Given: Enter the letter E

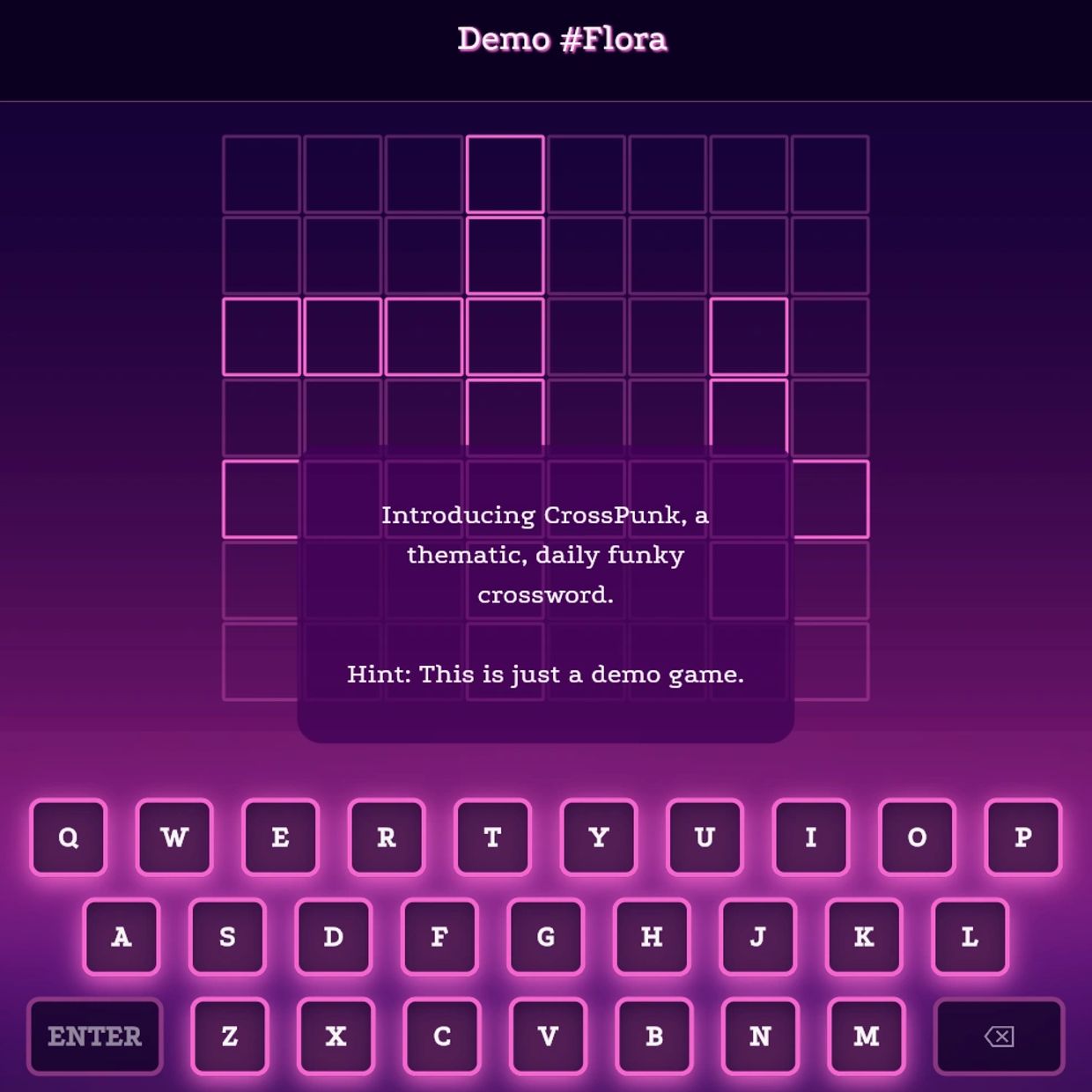Looking at the screenshot, I should (x=280, y=837).
